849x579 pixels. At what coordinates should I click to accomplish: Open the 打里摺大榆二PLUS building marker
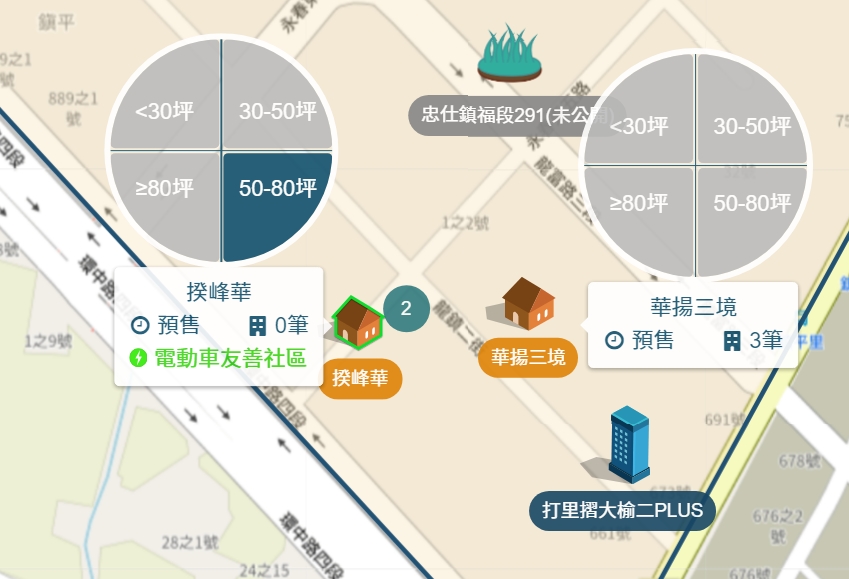click(628, 443)
